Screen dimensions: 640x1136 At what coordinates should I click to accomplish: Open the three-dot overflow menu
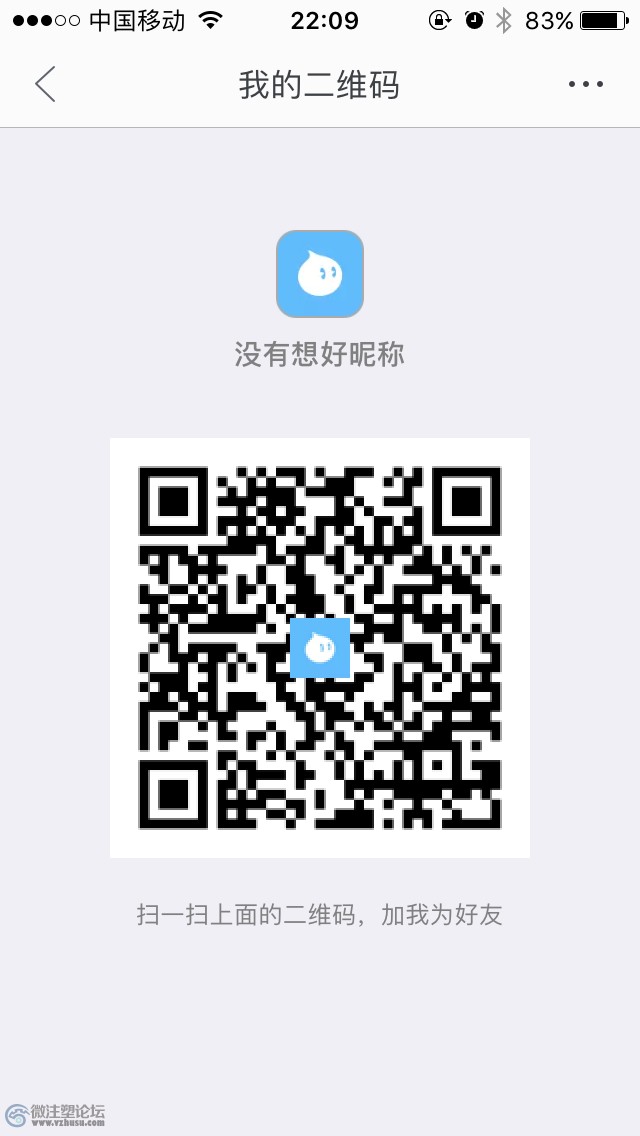point(585,85)
